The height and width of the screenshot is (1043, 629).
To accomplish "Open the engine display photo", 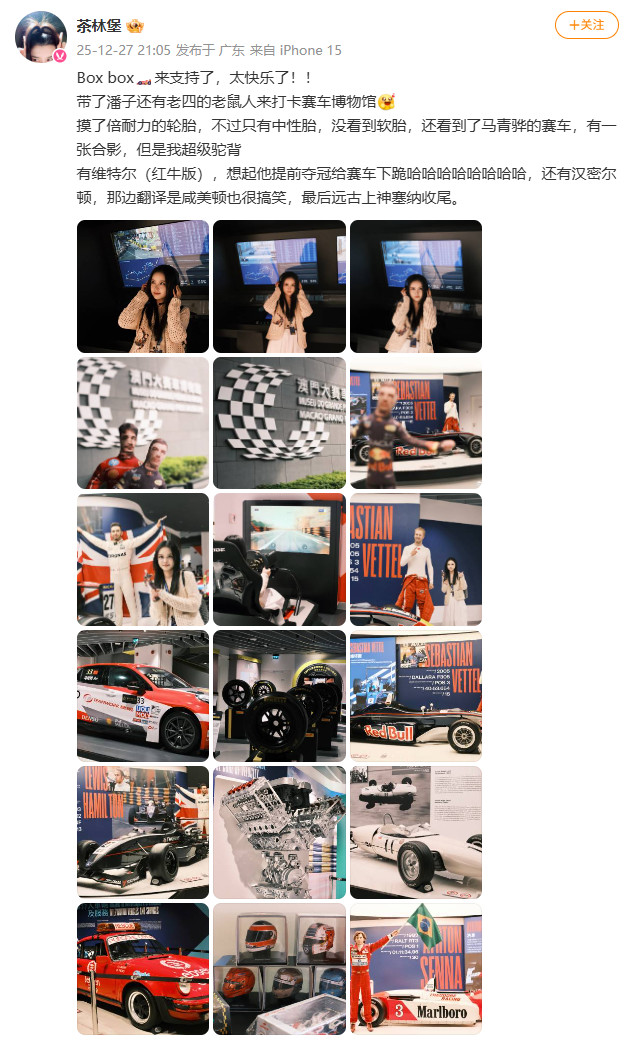I will [x=279, y=832].
